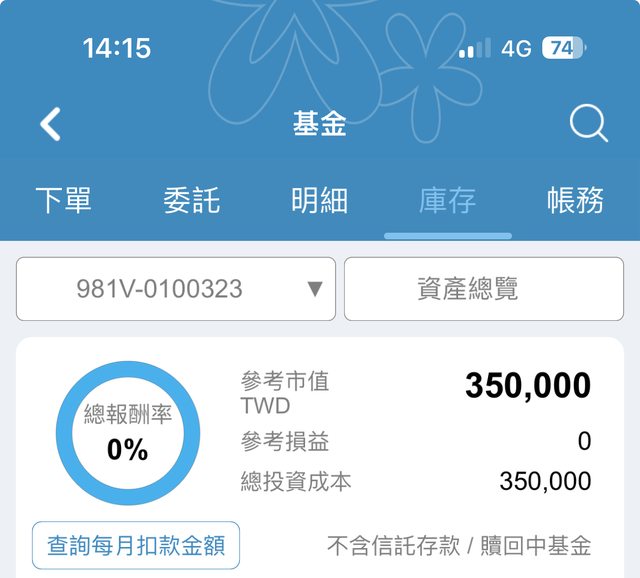Open the 資產總覽 button
The image size is (640, 578).
(483, 289)
